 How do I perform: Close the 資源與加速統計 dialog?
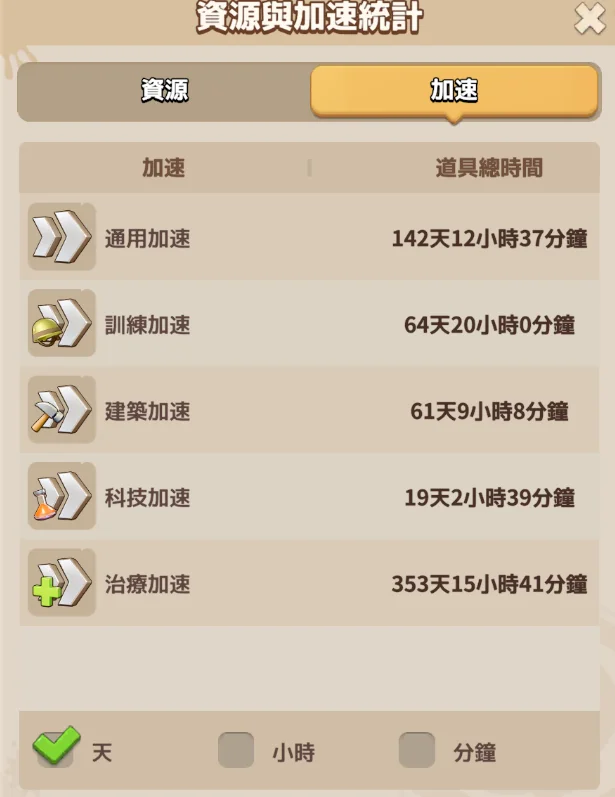[589, 19]
